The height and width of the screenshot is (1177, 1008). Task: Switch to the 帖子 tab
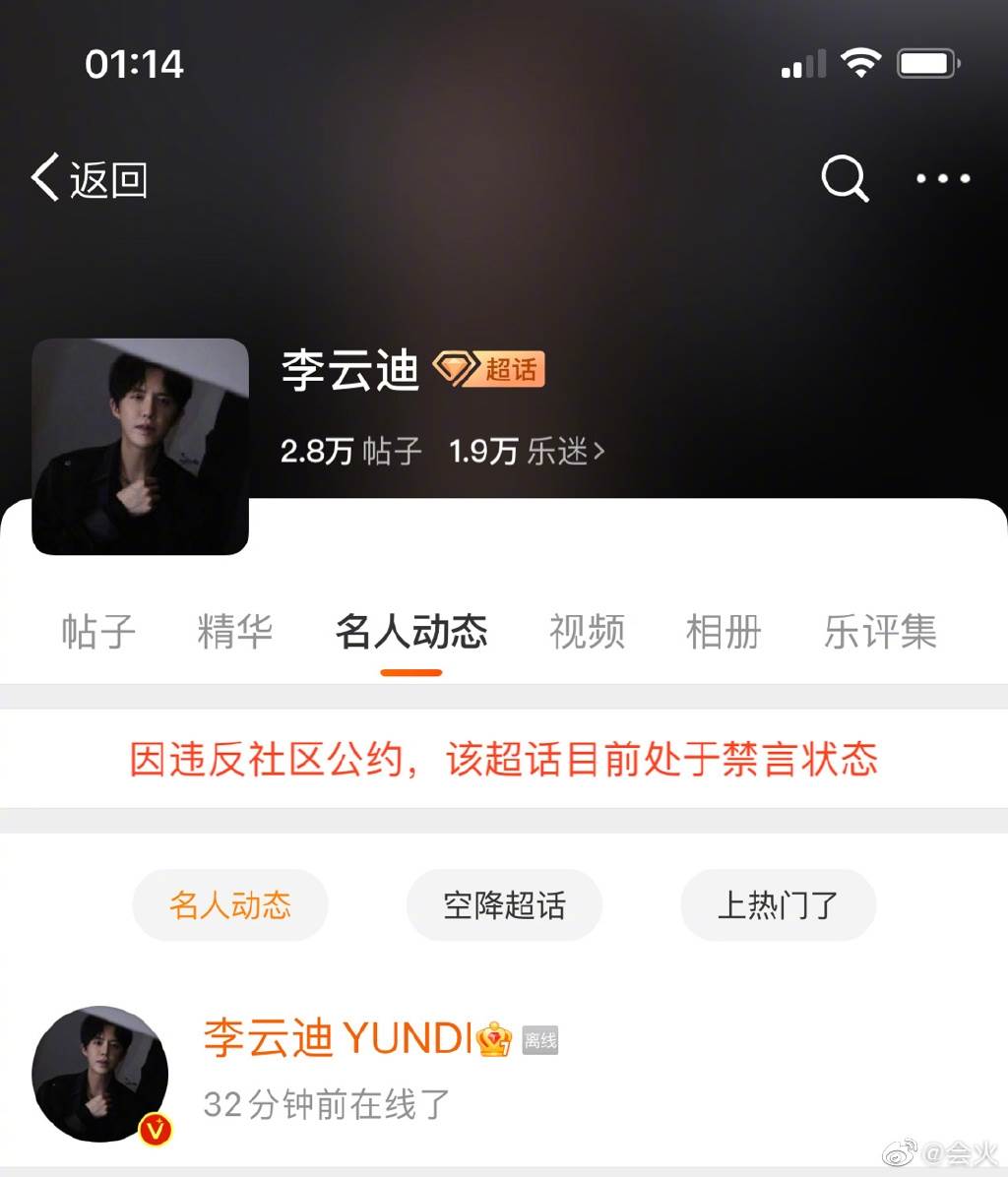[x=98, y=632]
